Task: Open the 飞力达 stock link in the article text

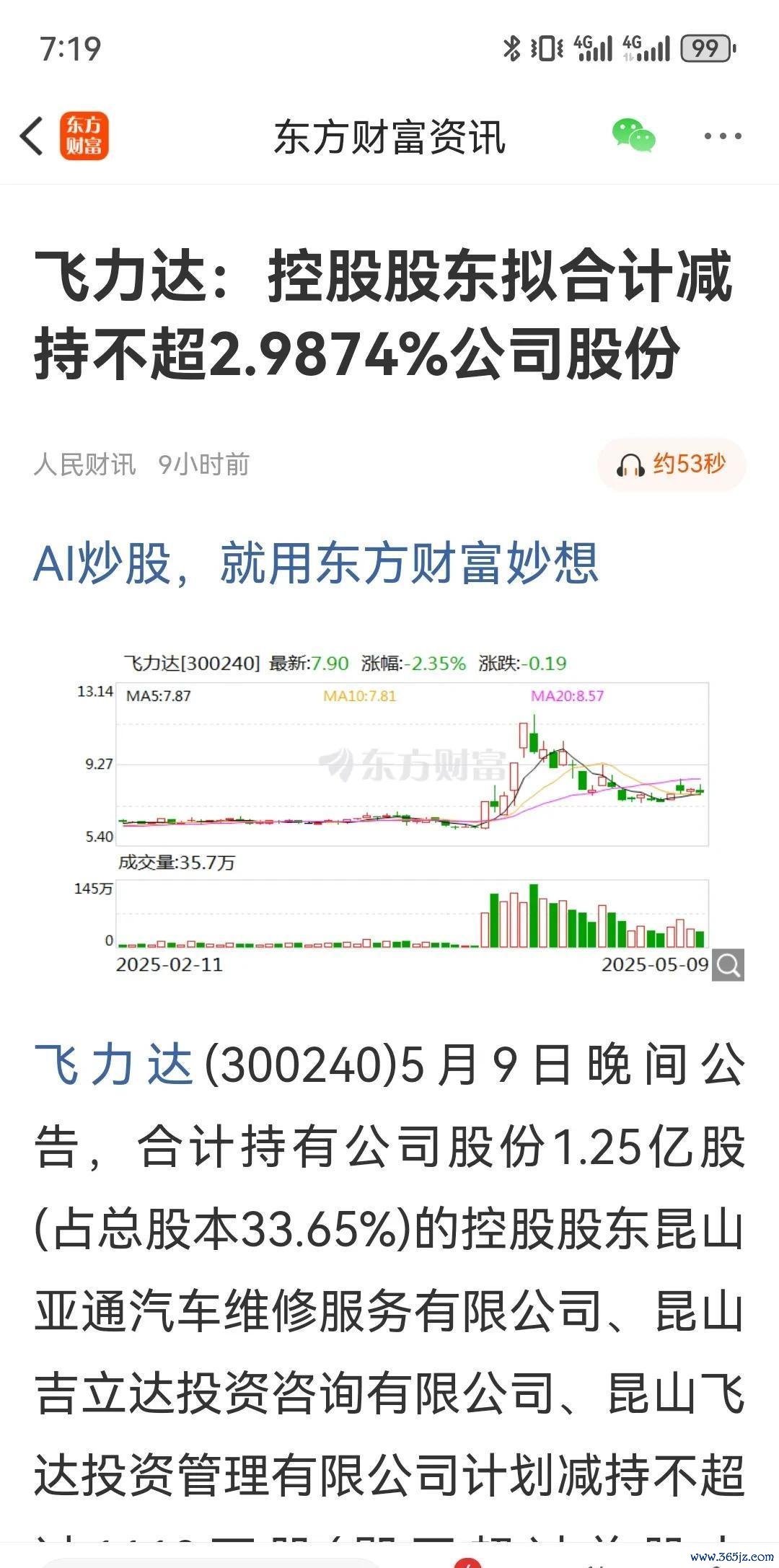Action: (x=114, y=1065)
